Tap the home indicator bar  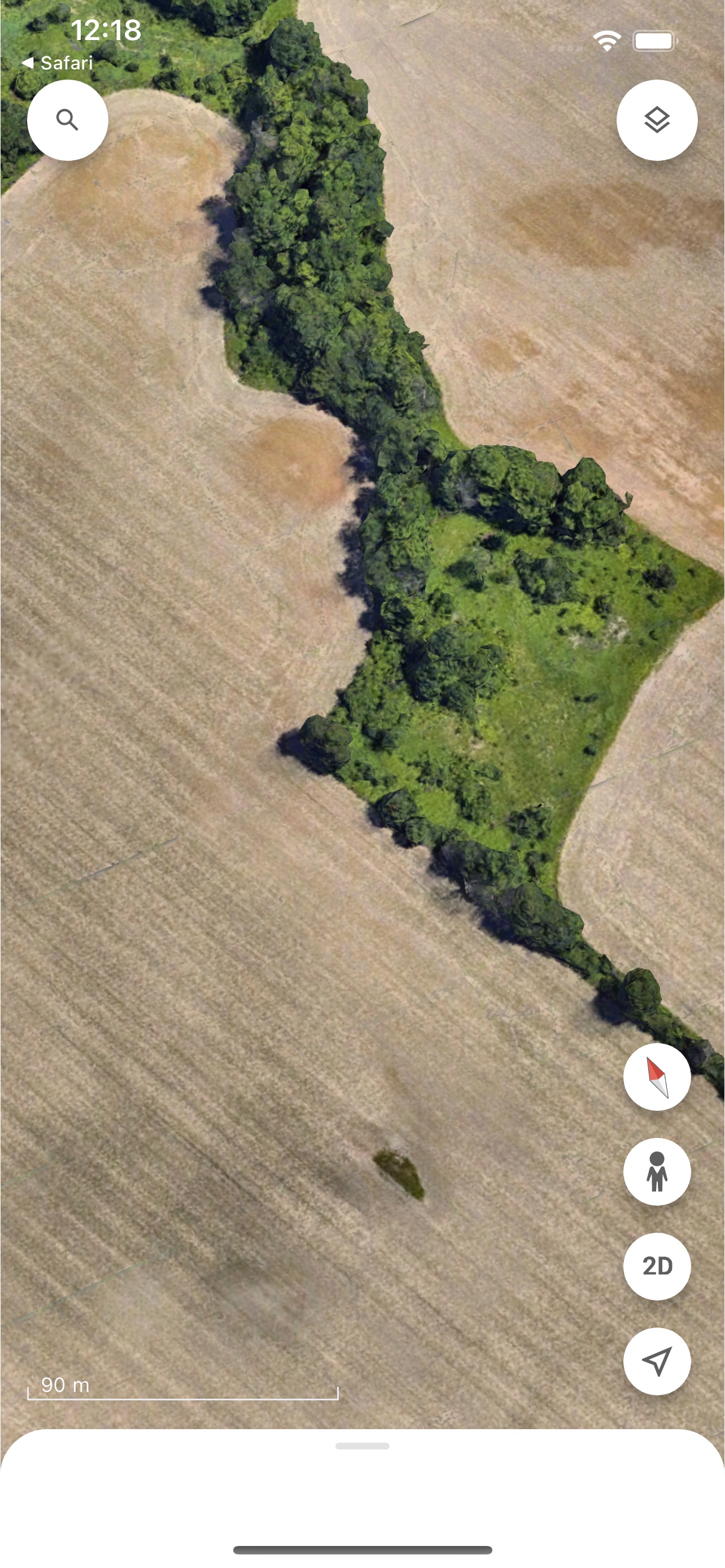point(362,1551)
